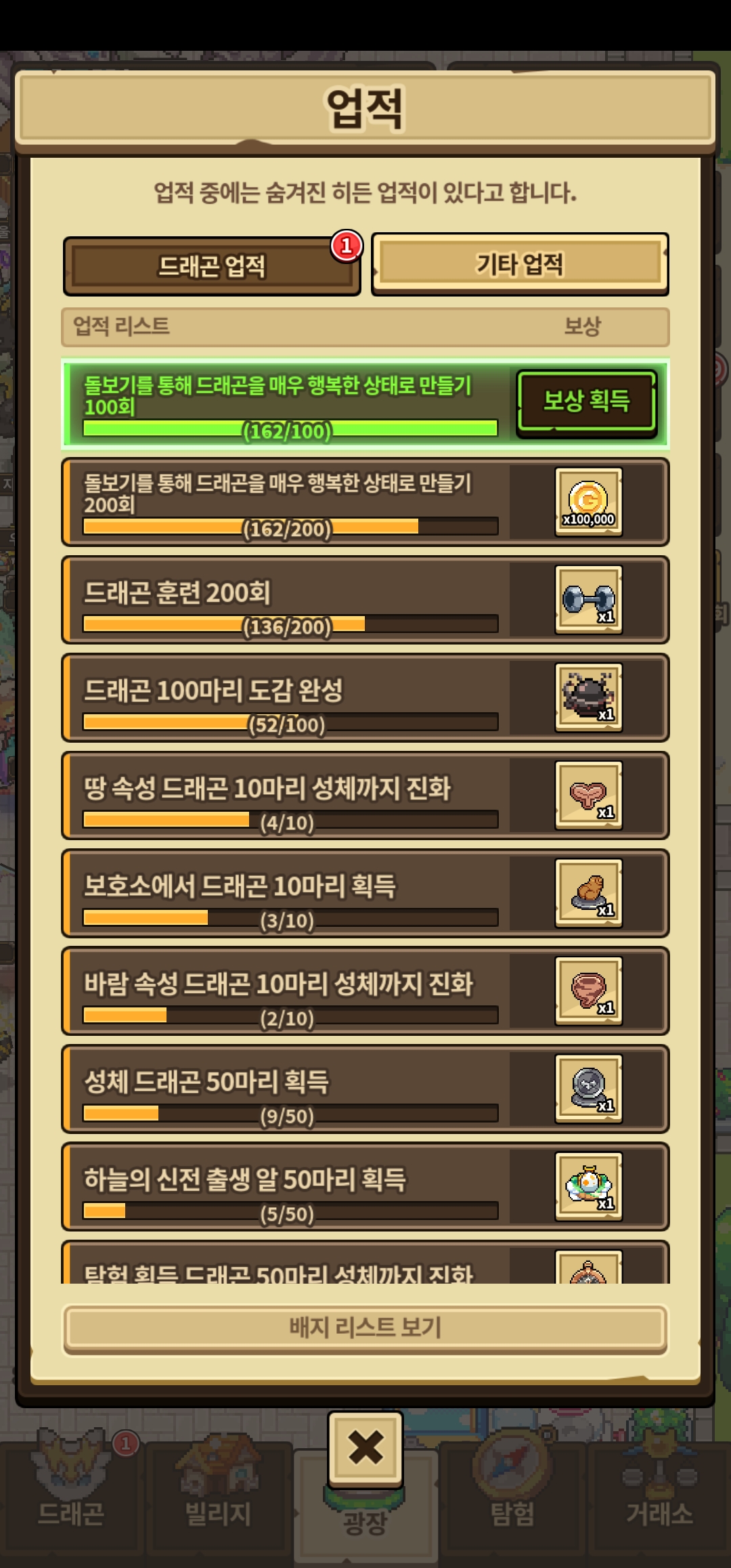Tap the reward icon for 보호소에서 드래곤 10마리 획득
Screen dimensions: 731x1568
(588, 893)
